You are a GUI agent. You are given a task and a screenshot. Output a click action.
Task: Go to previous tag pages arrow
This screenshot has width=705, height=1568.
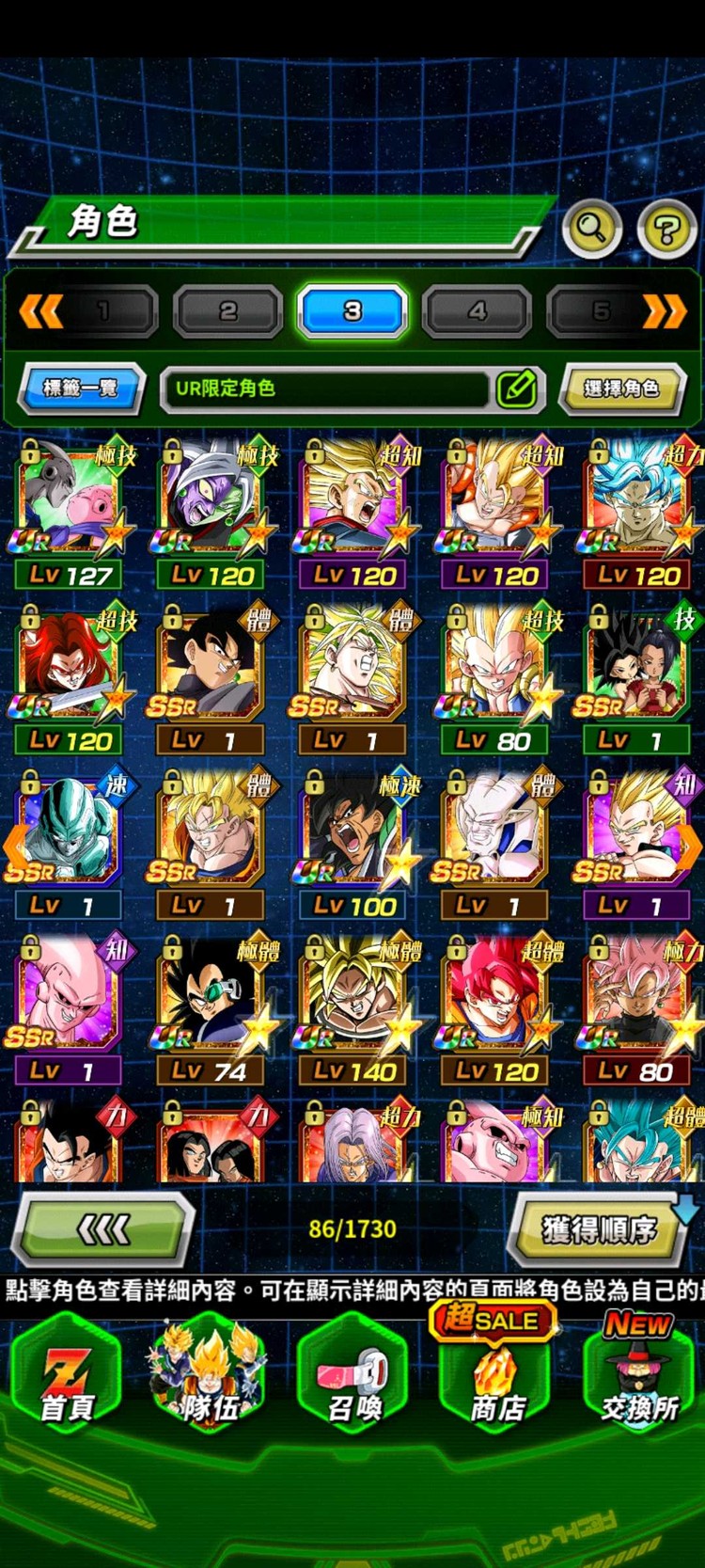pyautogui.click(x=41, y=311)
